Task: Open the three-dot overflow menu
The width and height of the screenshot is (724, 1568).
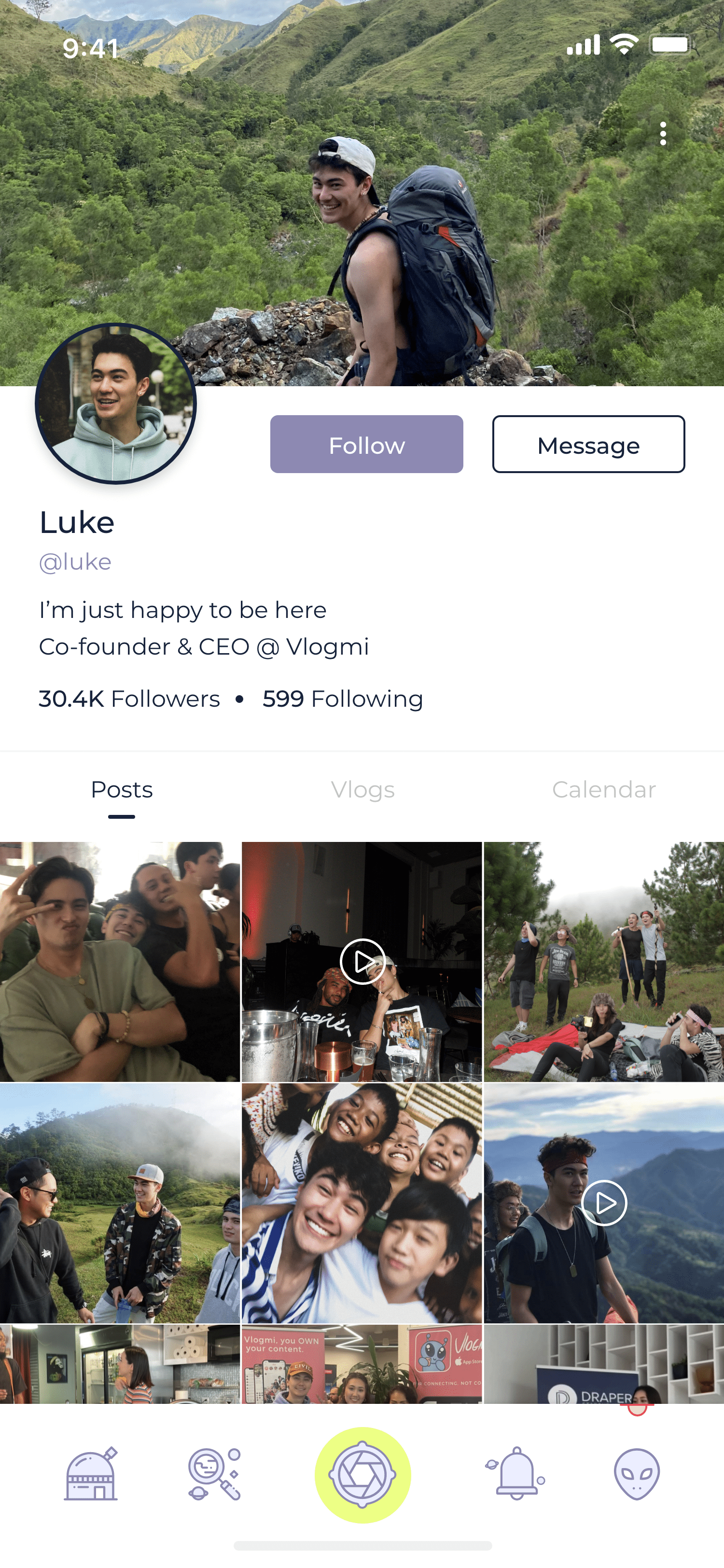Action: pyautogui.click(x=663, y=134)
